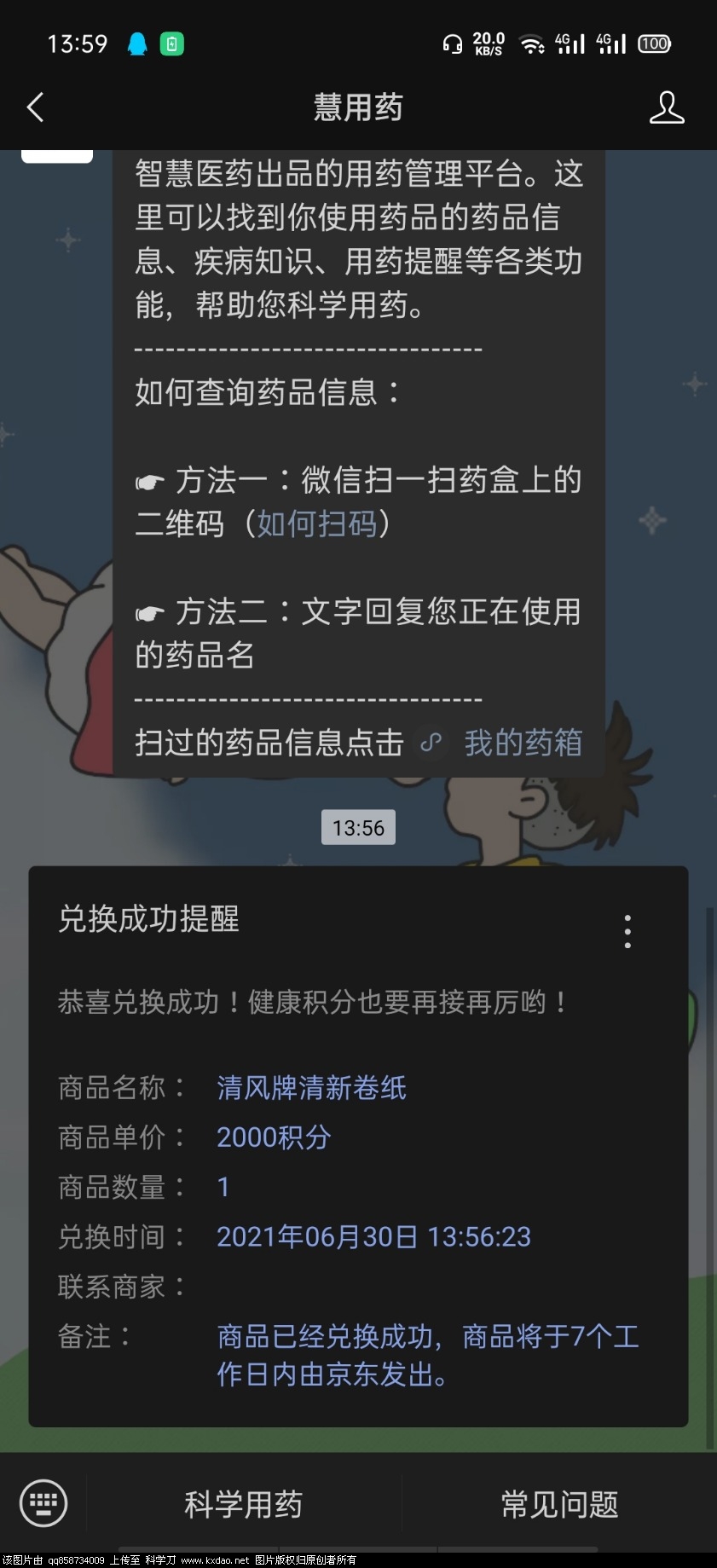
Task: Expand options for the exchange notification card
Action: (627, 931)
